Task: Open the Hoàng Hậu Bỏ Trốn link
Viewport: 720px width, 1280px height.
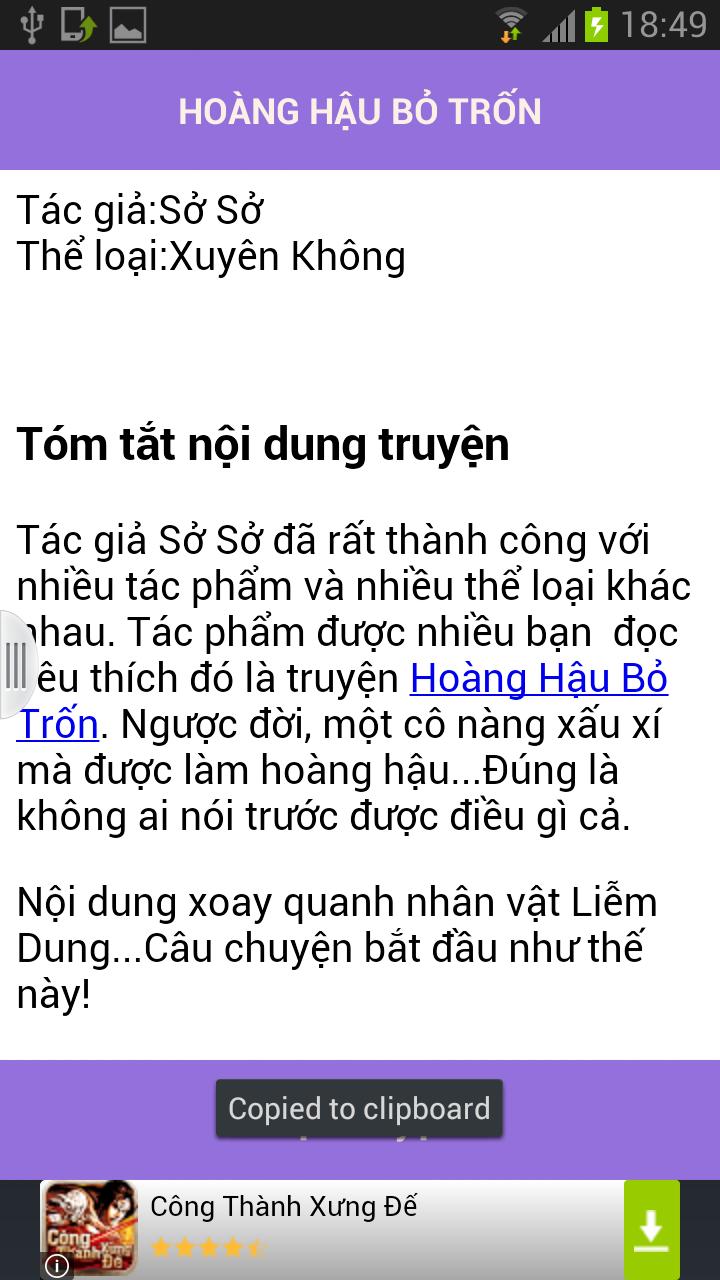Action: tap(537, 678)
